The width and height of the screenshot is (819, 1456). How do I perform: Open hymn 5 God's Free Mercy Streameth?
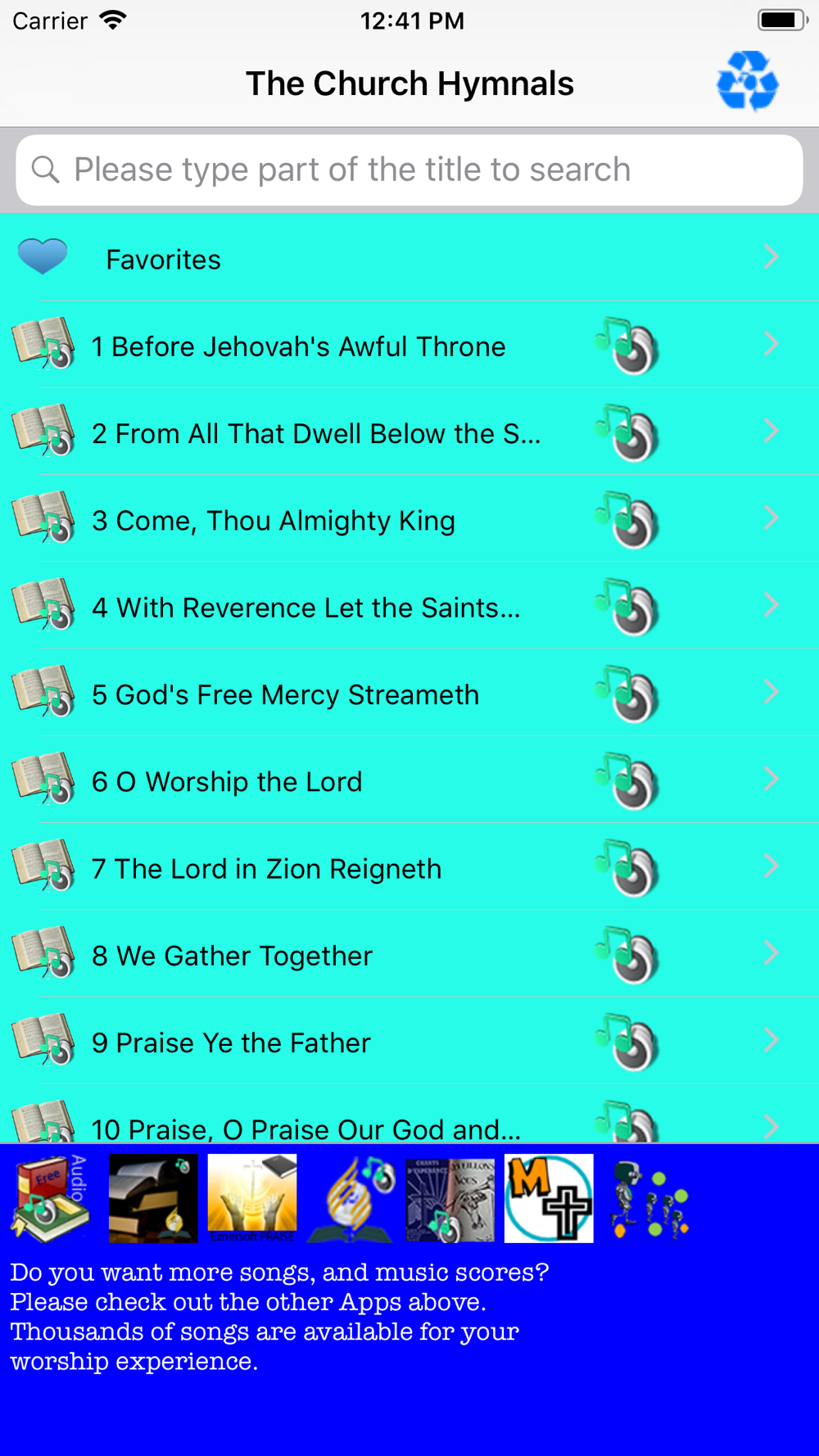409,693
